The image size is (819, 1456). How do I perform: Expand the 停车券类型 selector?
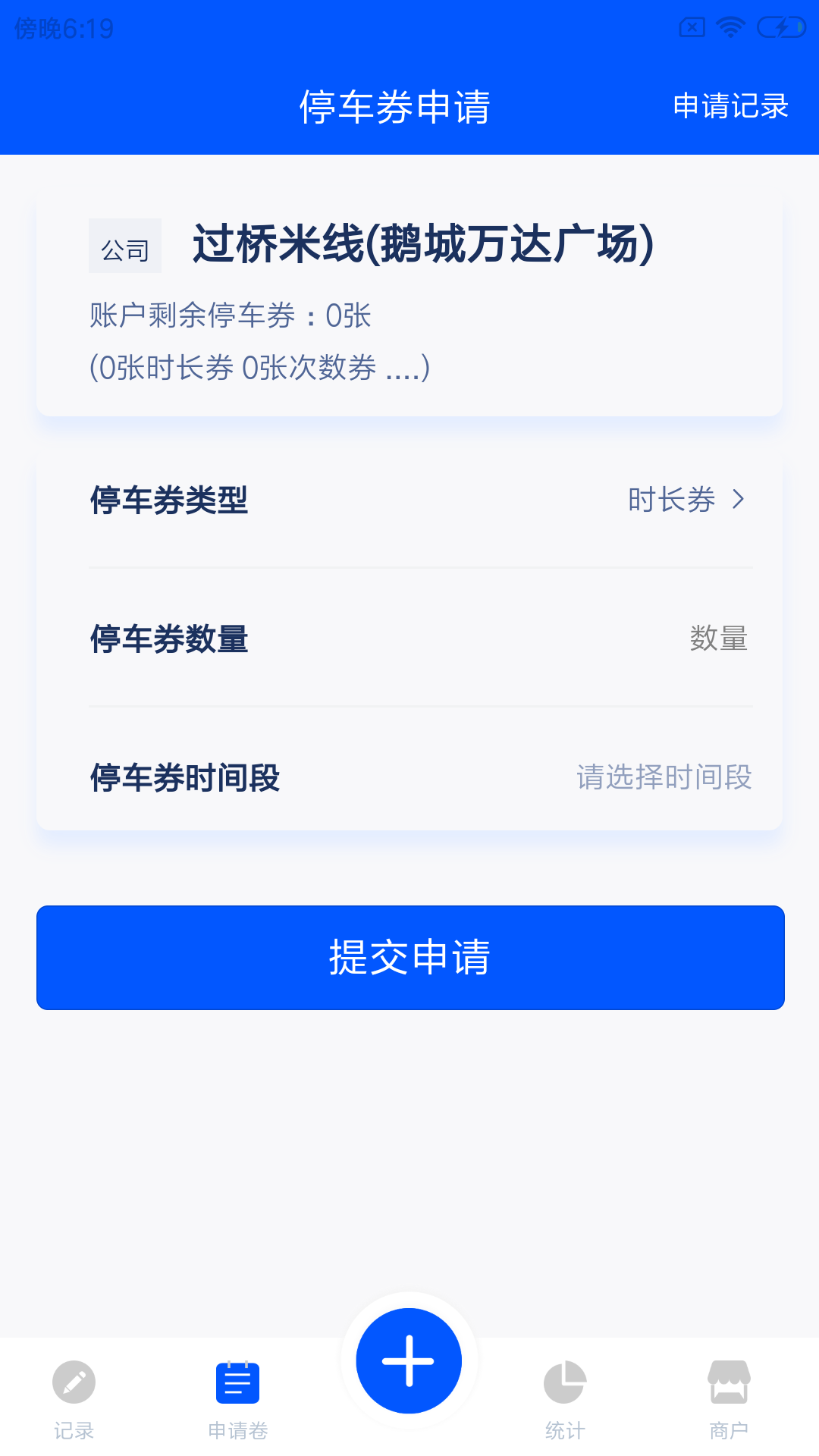409,500
